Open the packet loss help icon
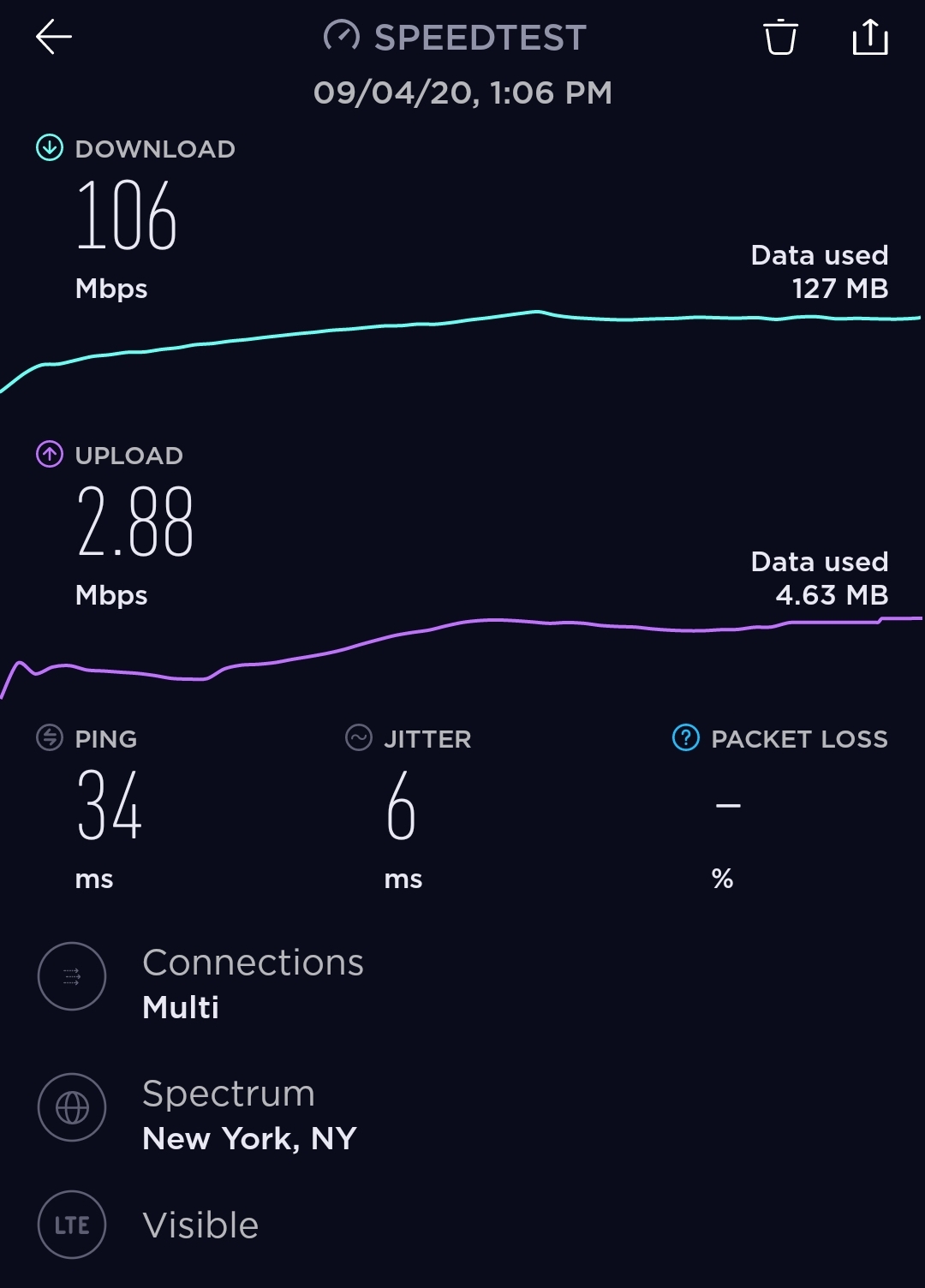This screenshot has height=1288, width=925. [685, 737]
